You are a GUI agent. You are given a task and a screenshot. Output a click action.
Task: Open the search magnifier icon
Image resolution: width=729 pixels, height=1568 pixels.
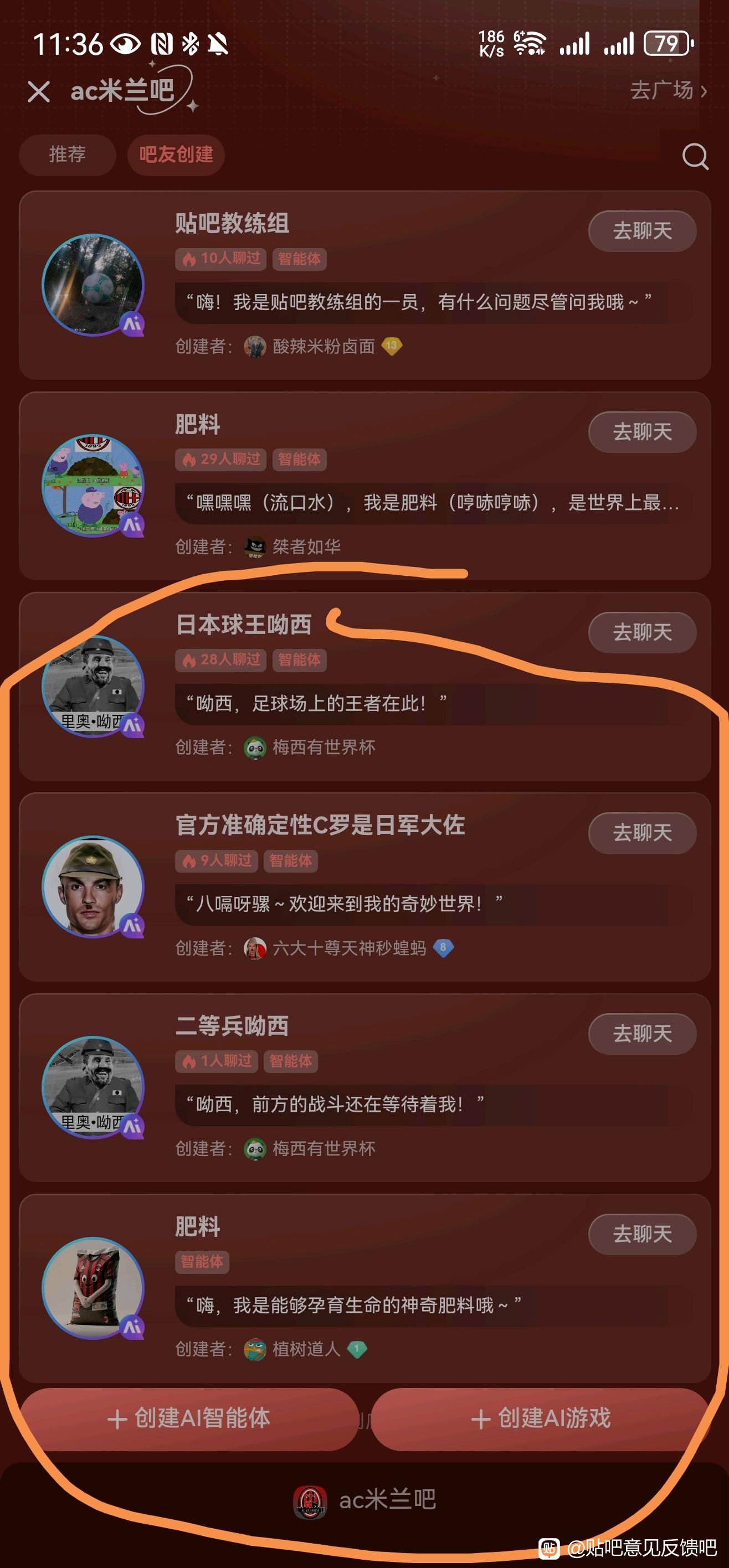(x=696, y=157)
